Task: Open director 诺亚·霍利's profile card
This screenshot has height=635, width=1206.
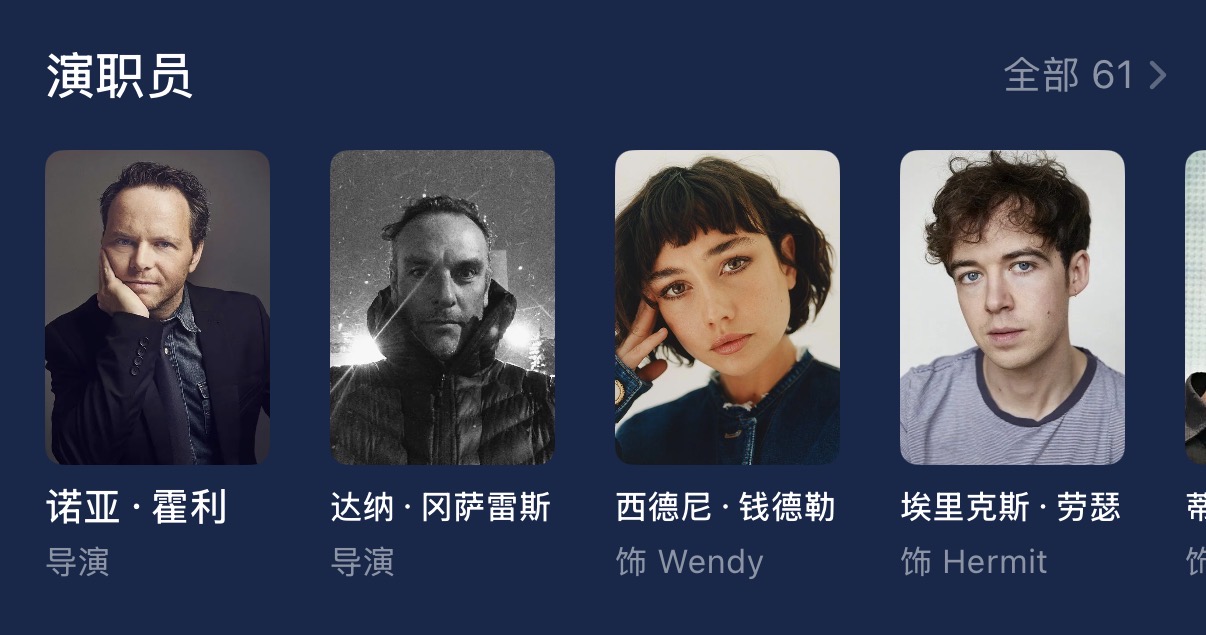Action: pos(157,308)
